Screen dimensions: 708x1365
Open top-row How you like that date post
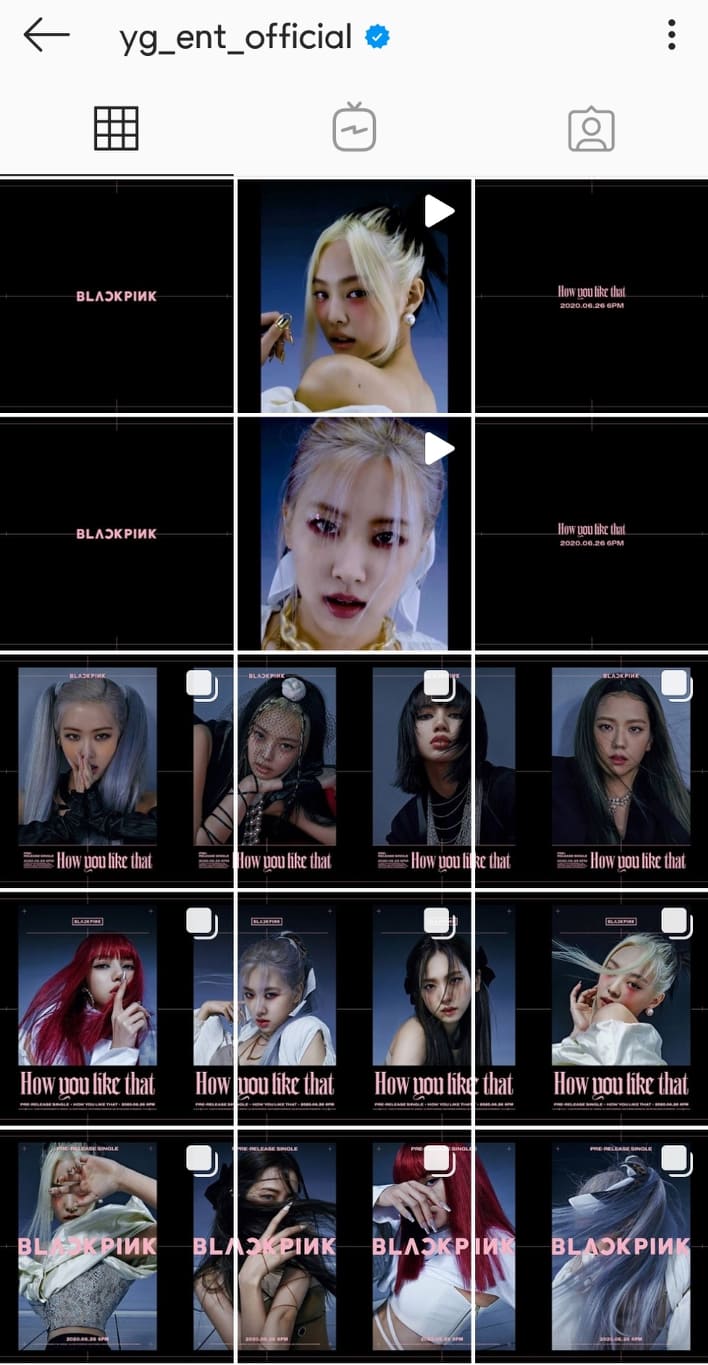tap(591, 296)
